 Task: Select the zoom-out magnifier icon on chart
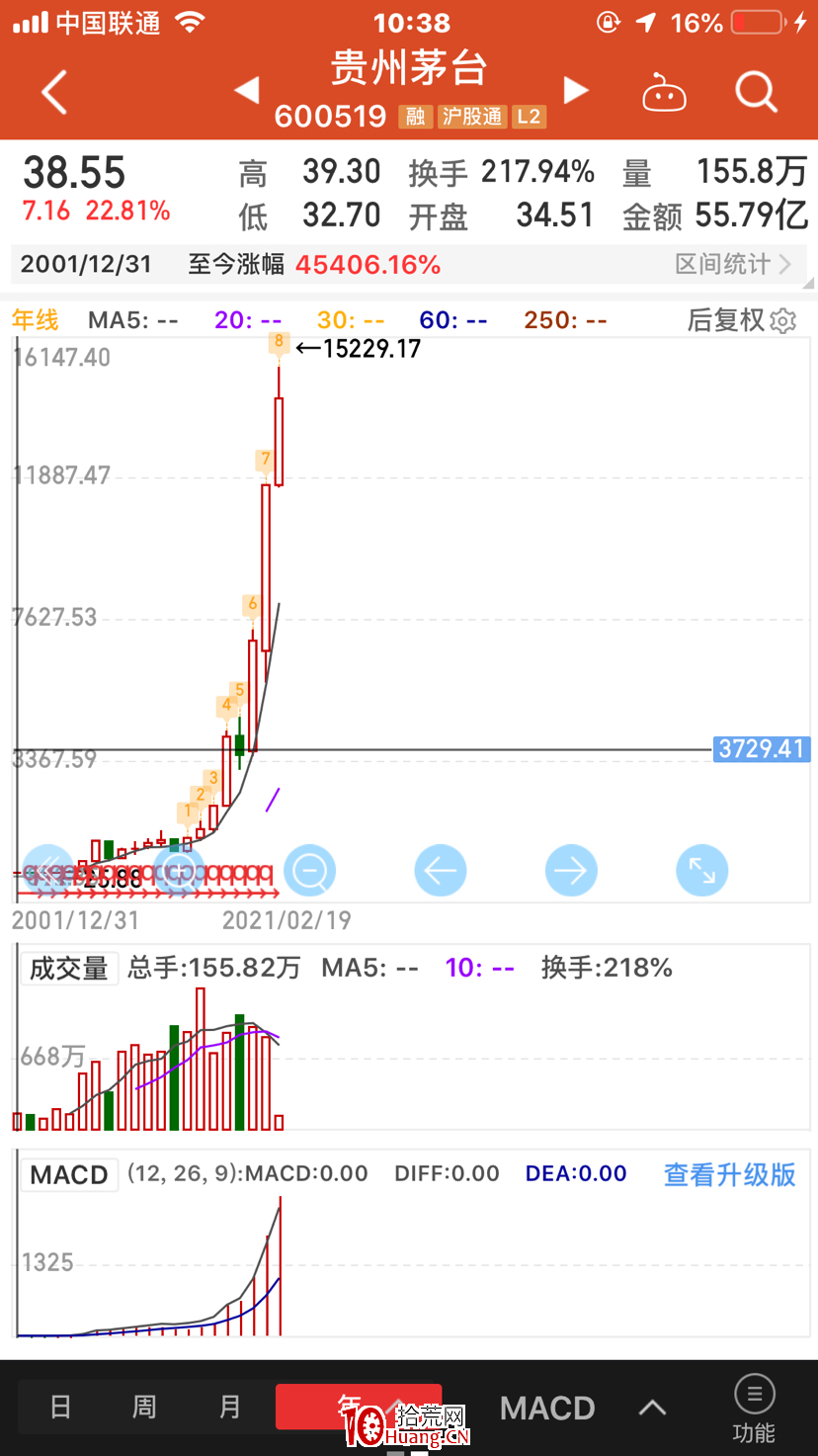[x=309, y=871]
